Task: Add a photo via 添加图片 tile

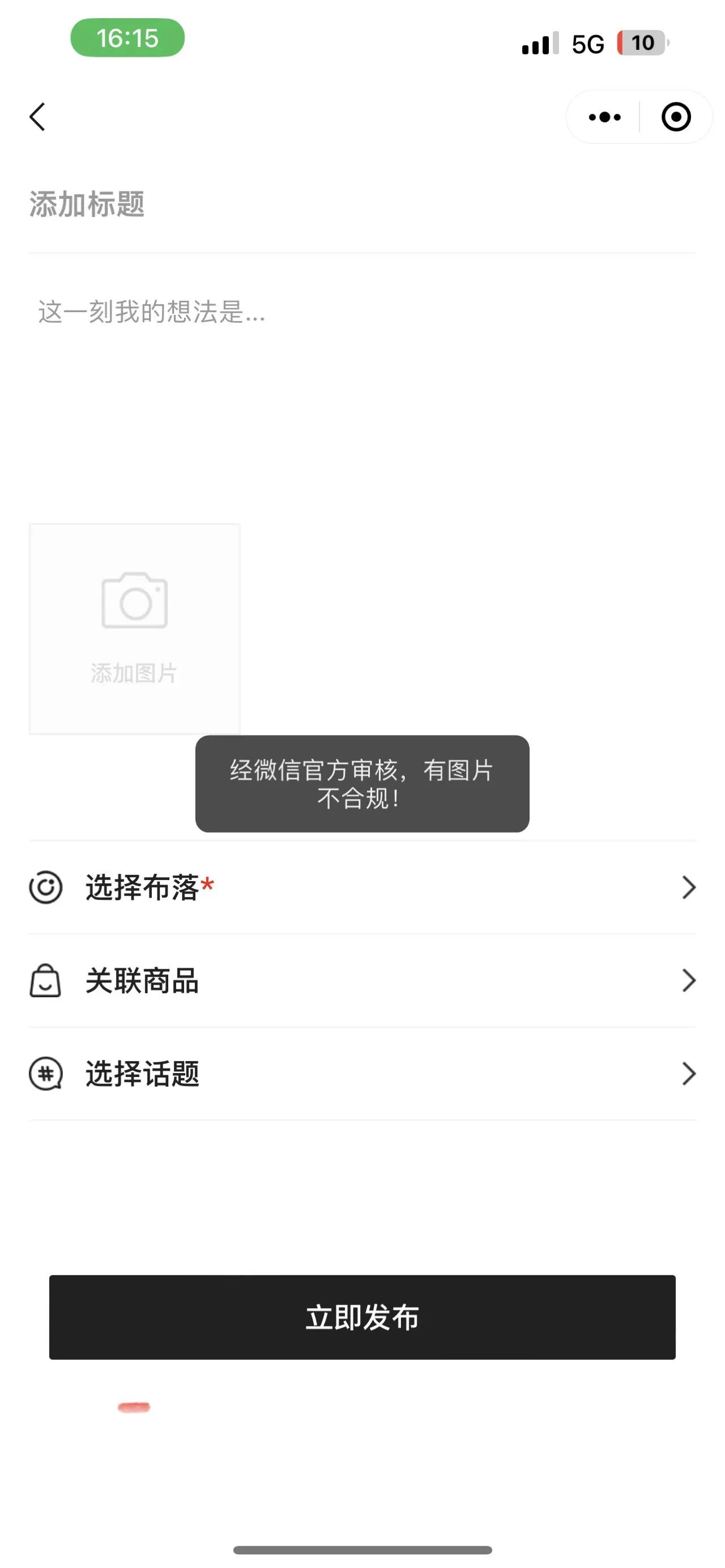Action: click(135, 629)
